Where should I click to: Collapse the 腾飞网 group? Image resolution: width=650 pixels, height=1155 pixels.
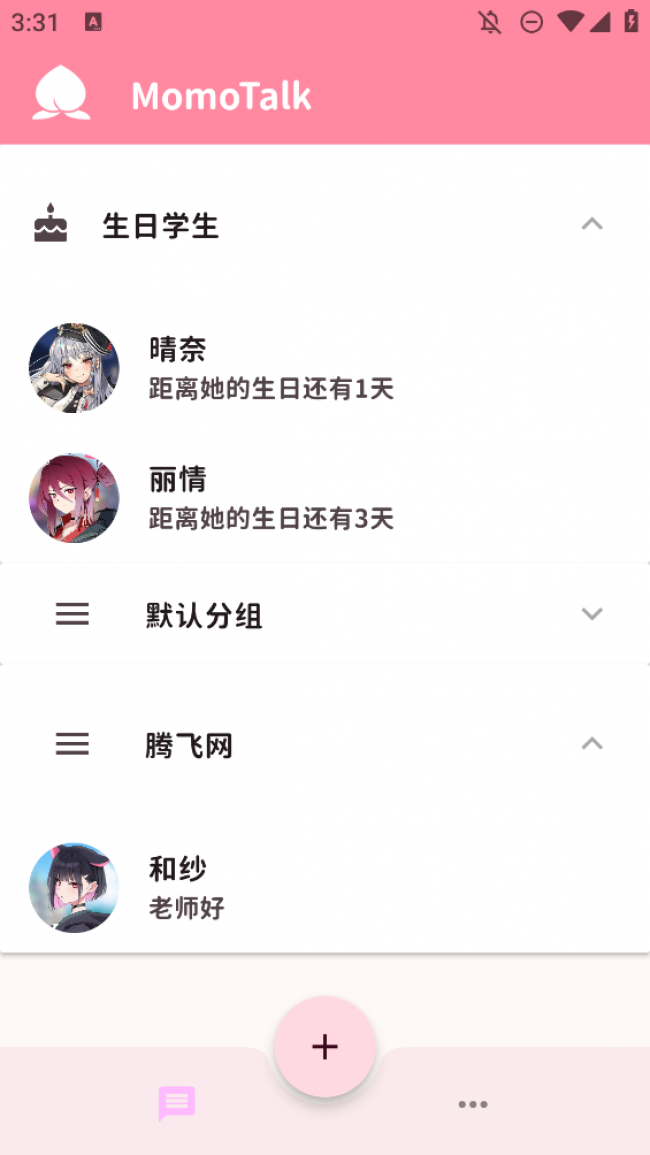click(592, 744)
